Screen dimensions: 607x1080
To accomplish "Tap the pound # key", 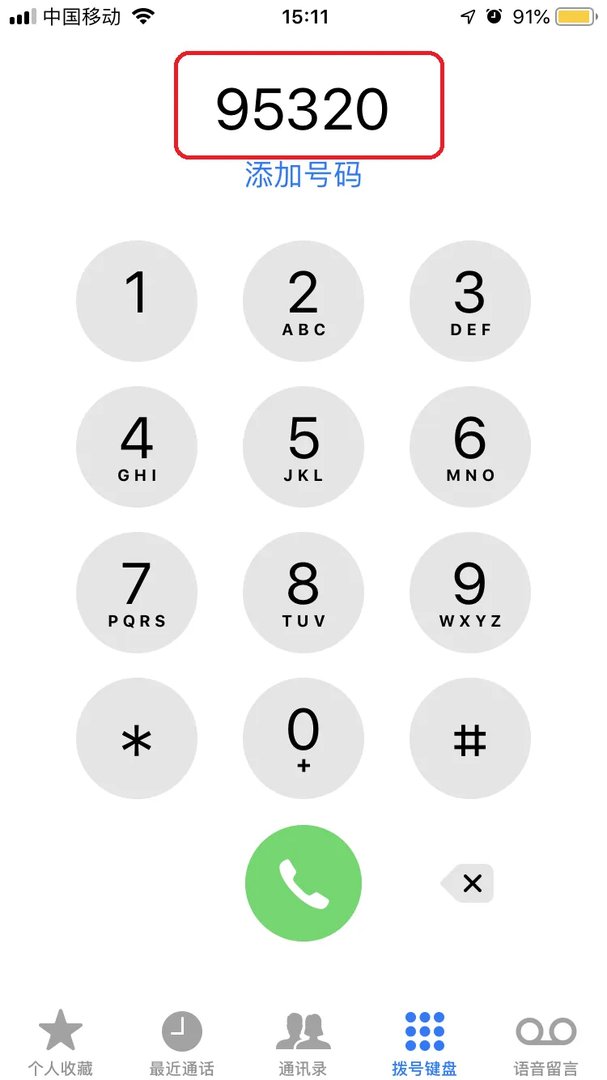I will 470,739.
